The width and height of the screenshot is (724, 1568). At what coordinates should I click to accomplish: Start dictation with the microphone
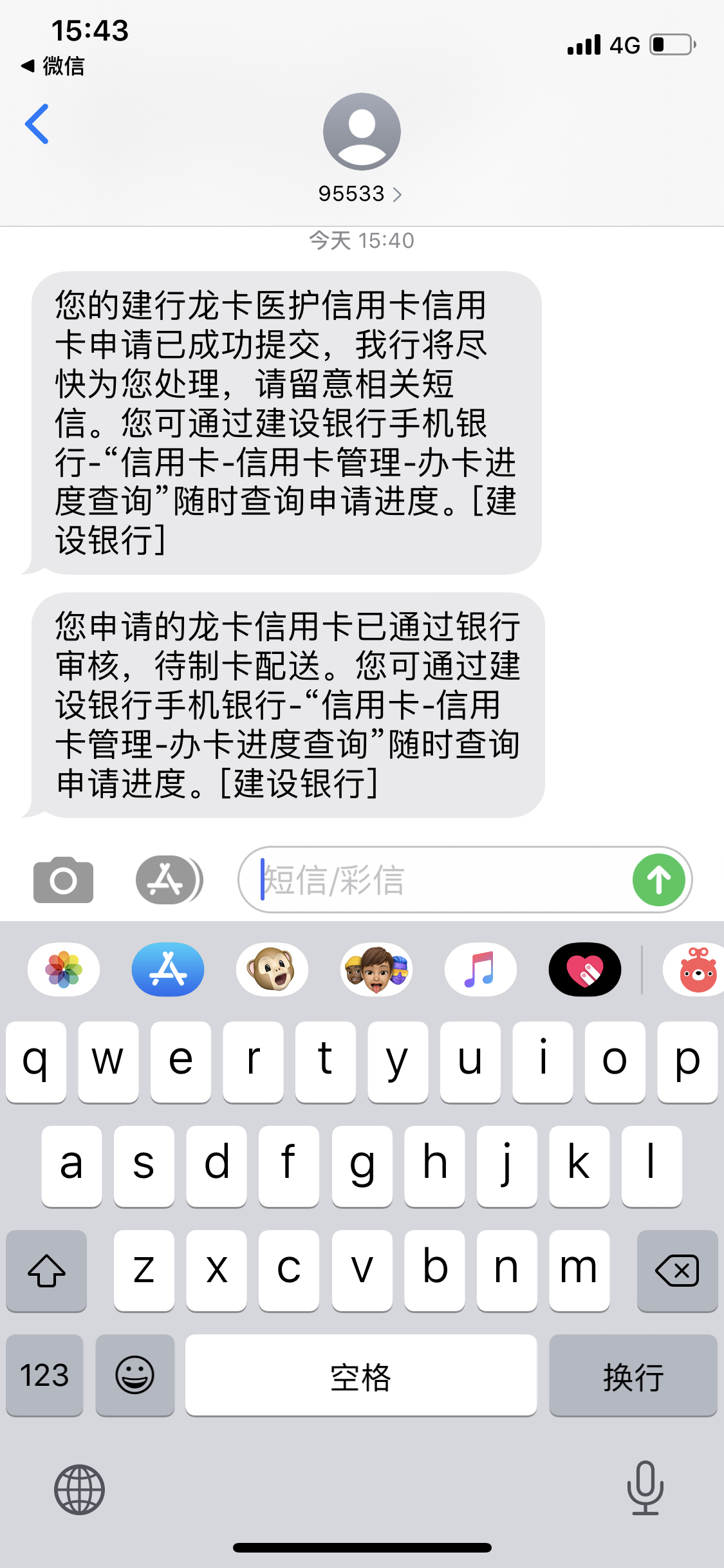645,1488
